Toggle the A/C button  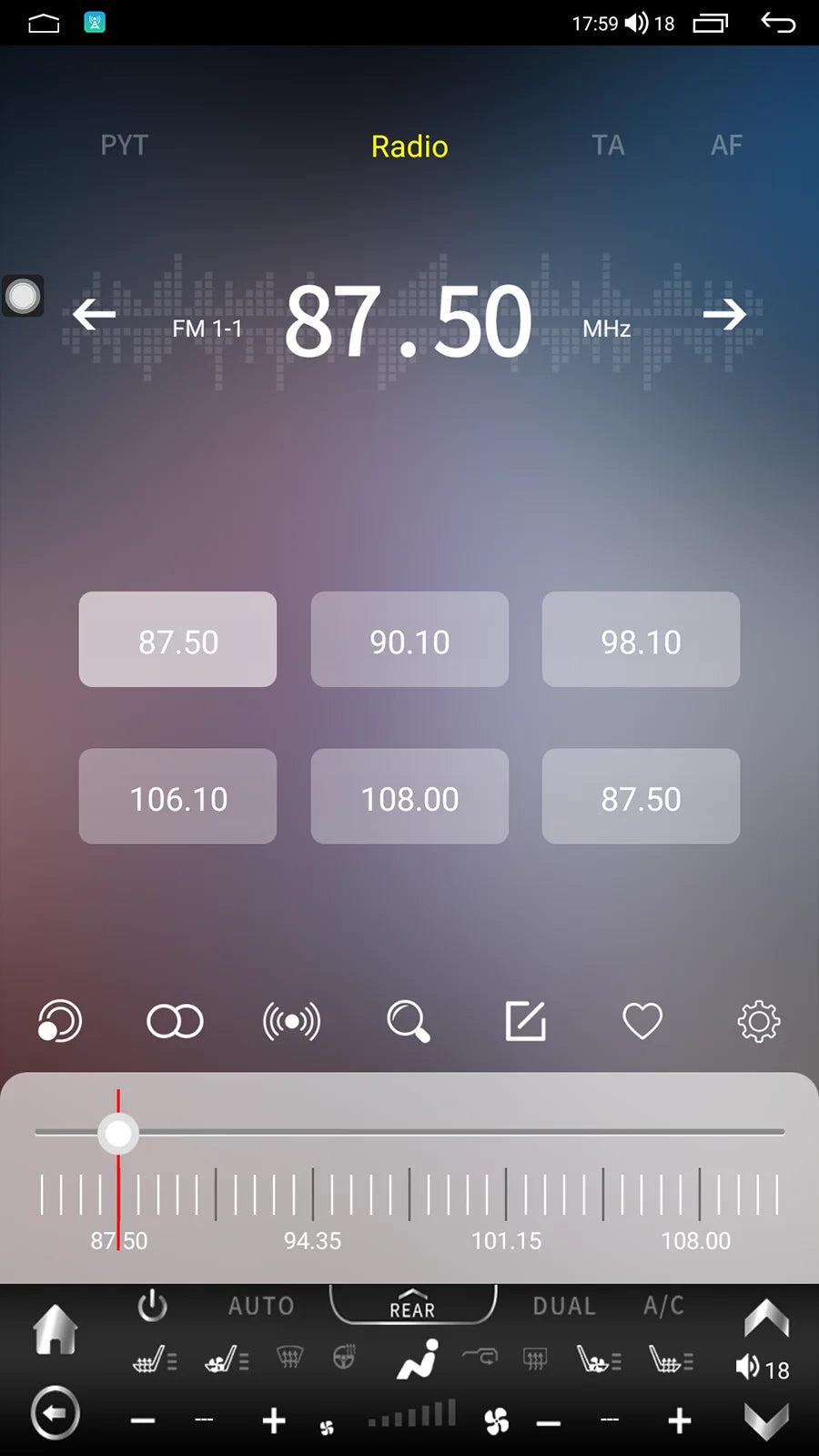[663, 1306]
